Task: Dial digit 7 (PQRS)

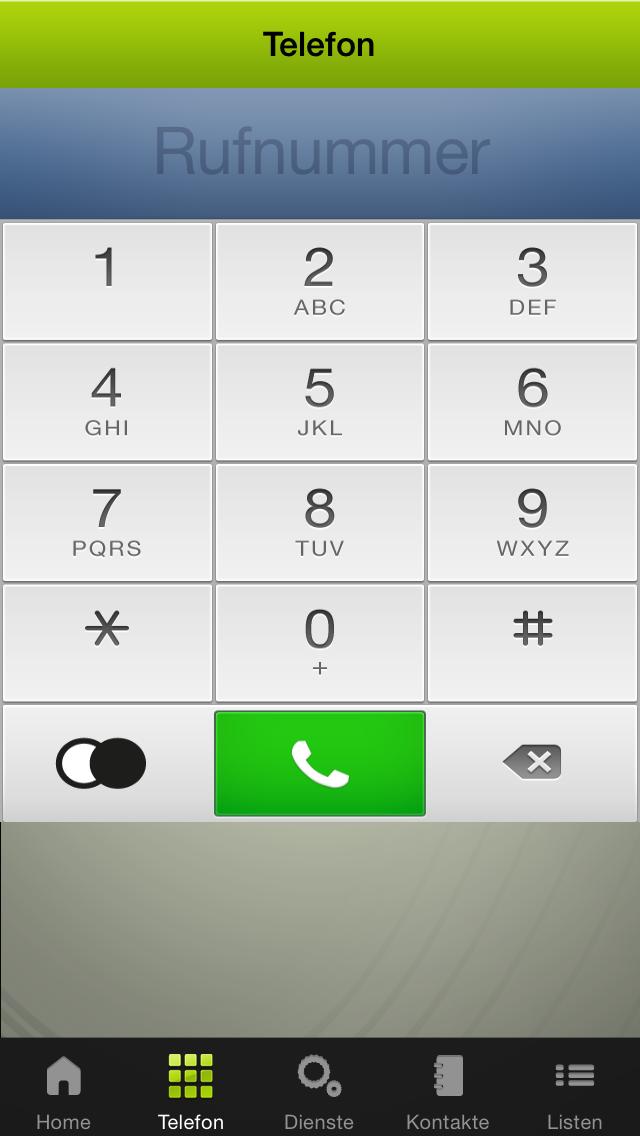Action: (107, 522)
